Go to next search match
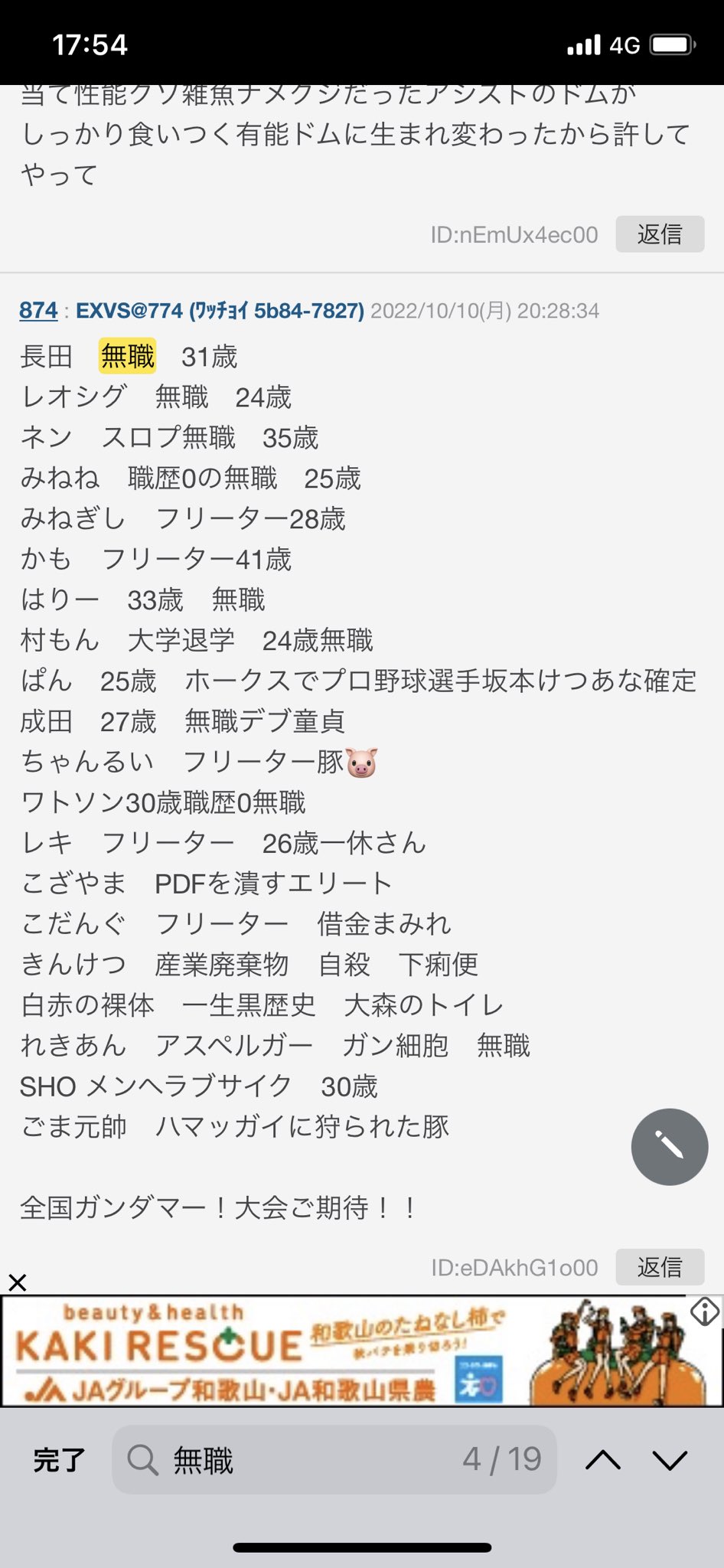 [670, 1460]
